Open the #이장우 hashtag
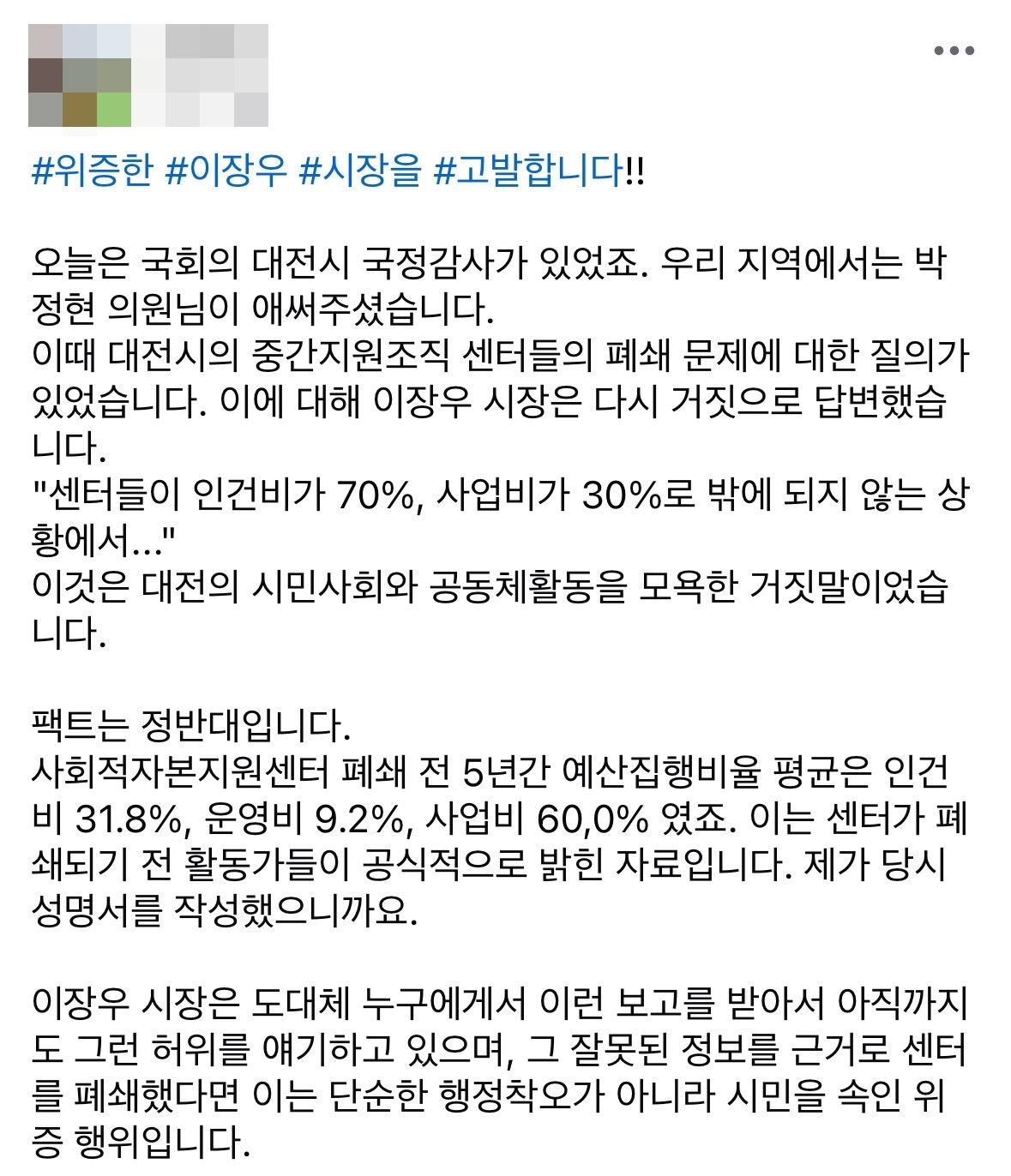The image size is (1011, 1176). [226, 171]
